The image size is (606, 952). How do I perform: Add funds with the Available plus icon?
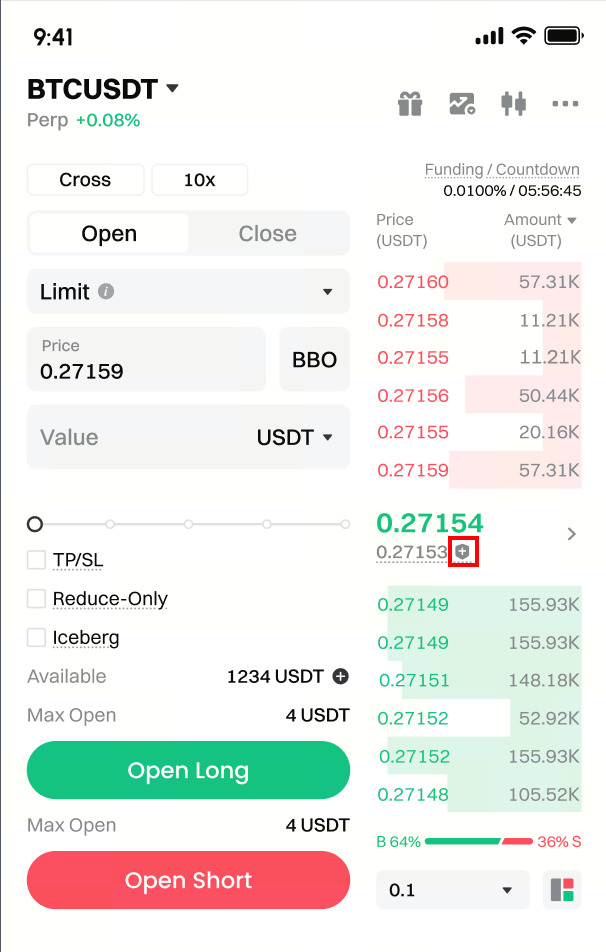coord(340,677)
